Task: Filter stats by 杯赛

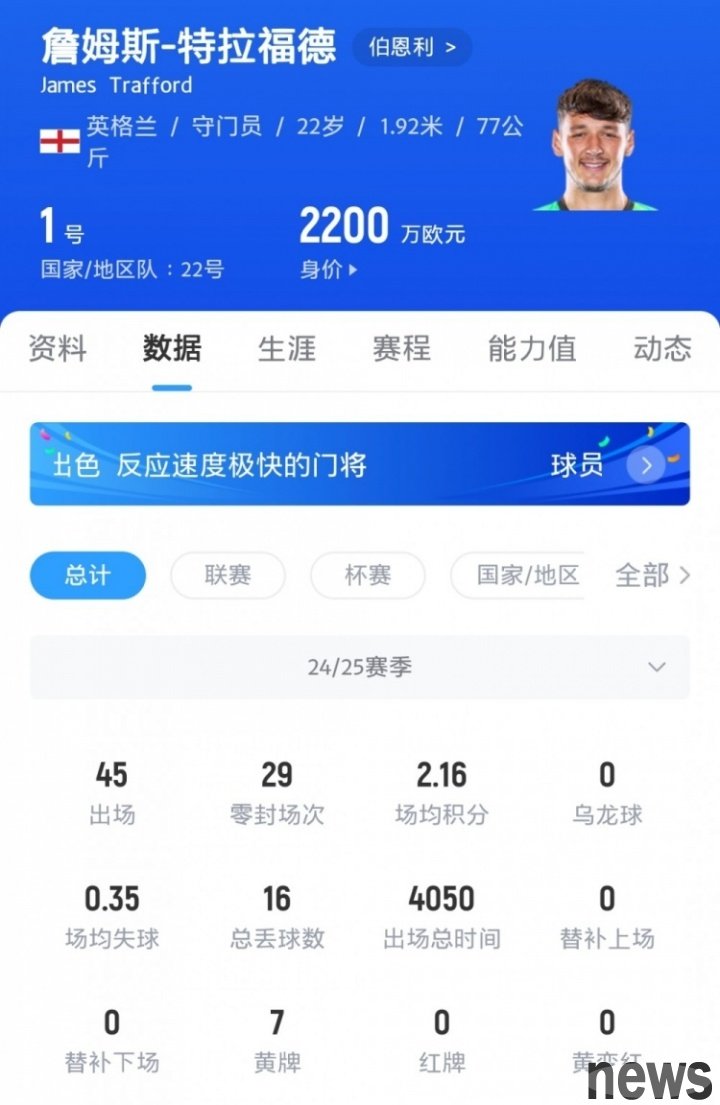Action: pyautogui.click(x=367, y=575)
